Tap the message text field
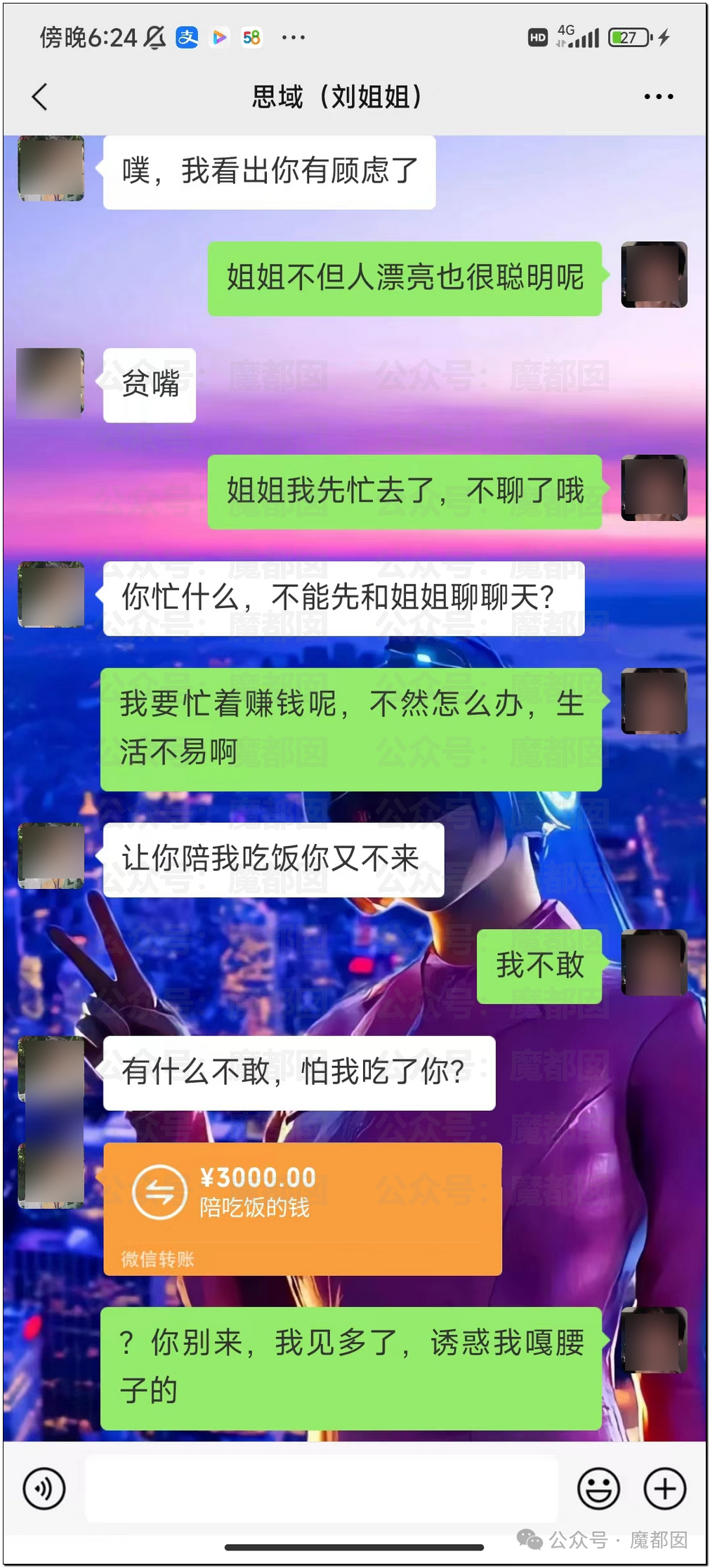Screen dimensions: 710x1568 click(321, 1488)
